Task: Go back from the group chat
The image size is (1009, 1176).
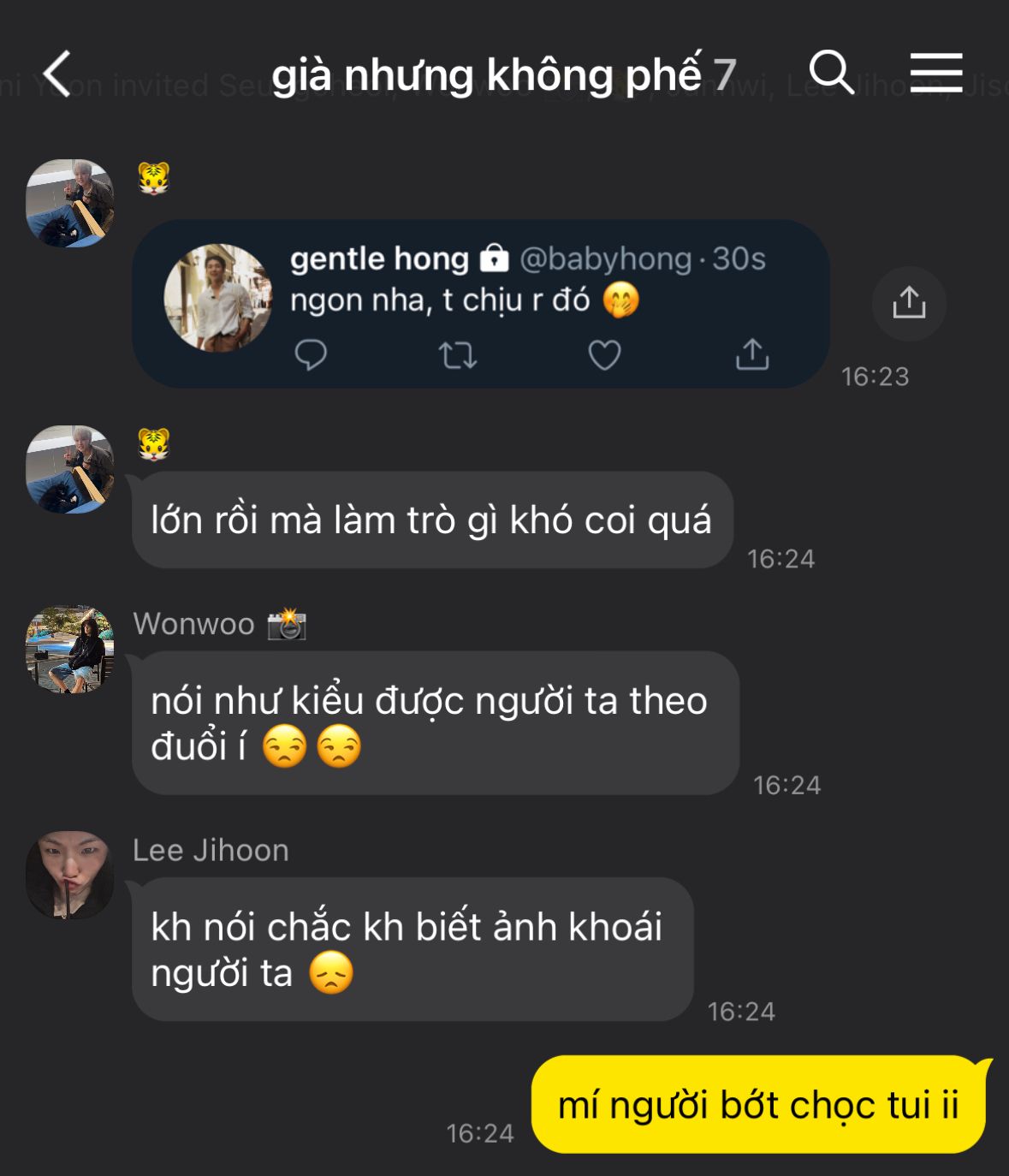Action: pos(56,74)
